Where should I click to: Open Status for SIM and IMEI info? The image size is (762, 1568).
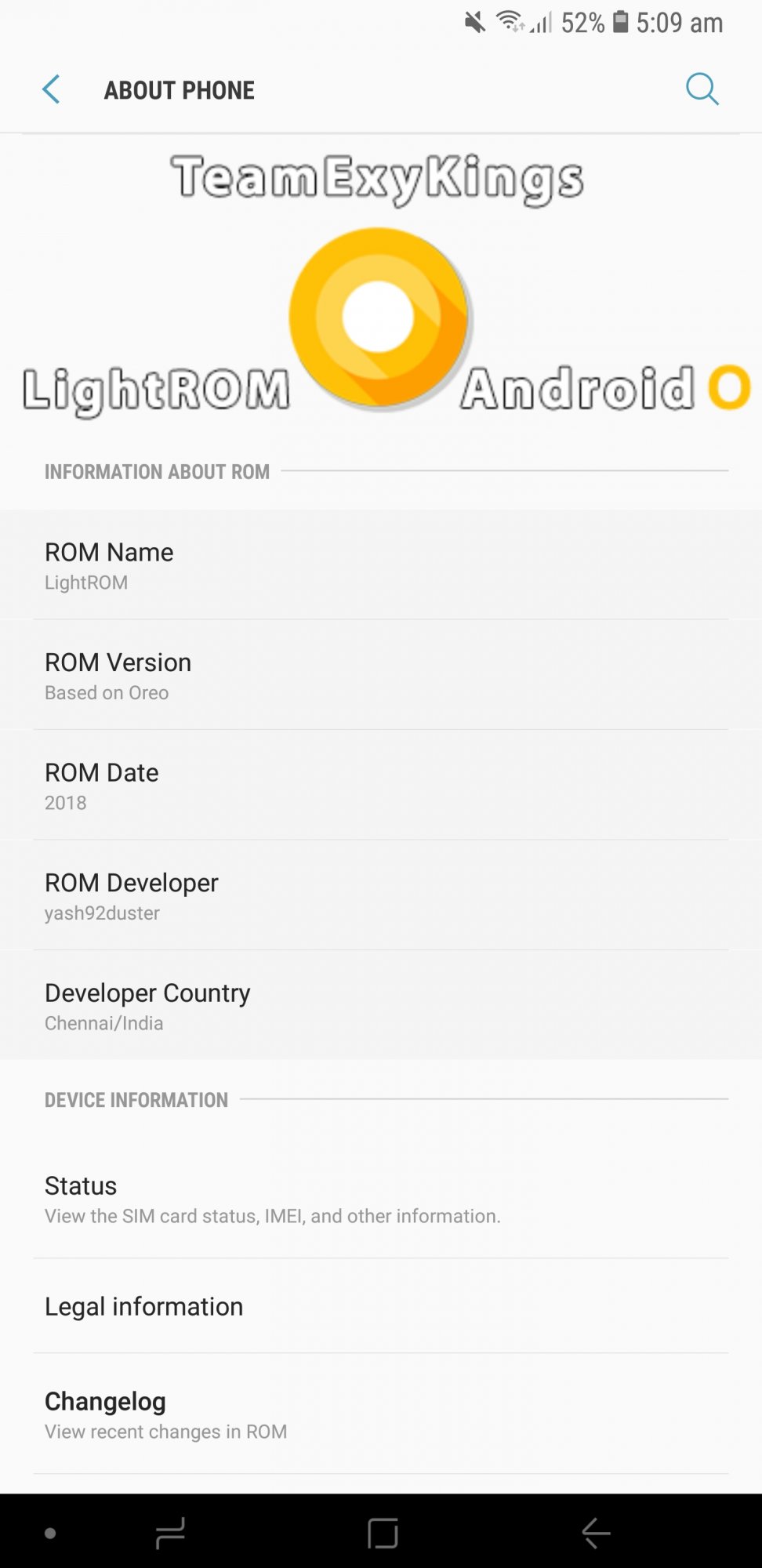pos(381,1199)
